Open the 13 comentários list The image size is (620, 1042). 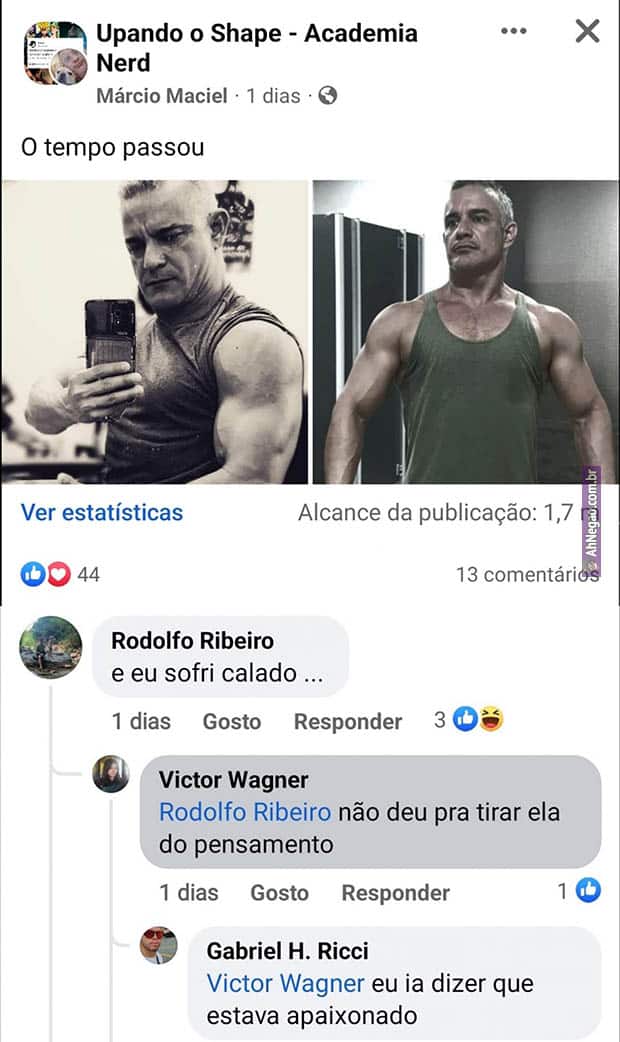[525, 575]
